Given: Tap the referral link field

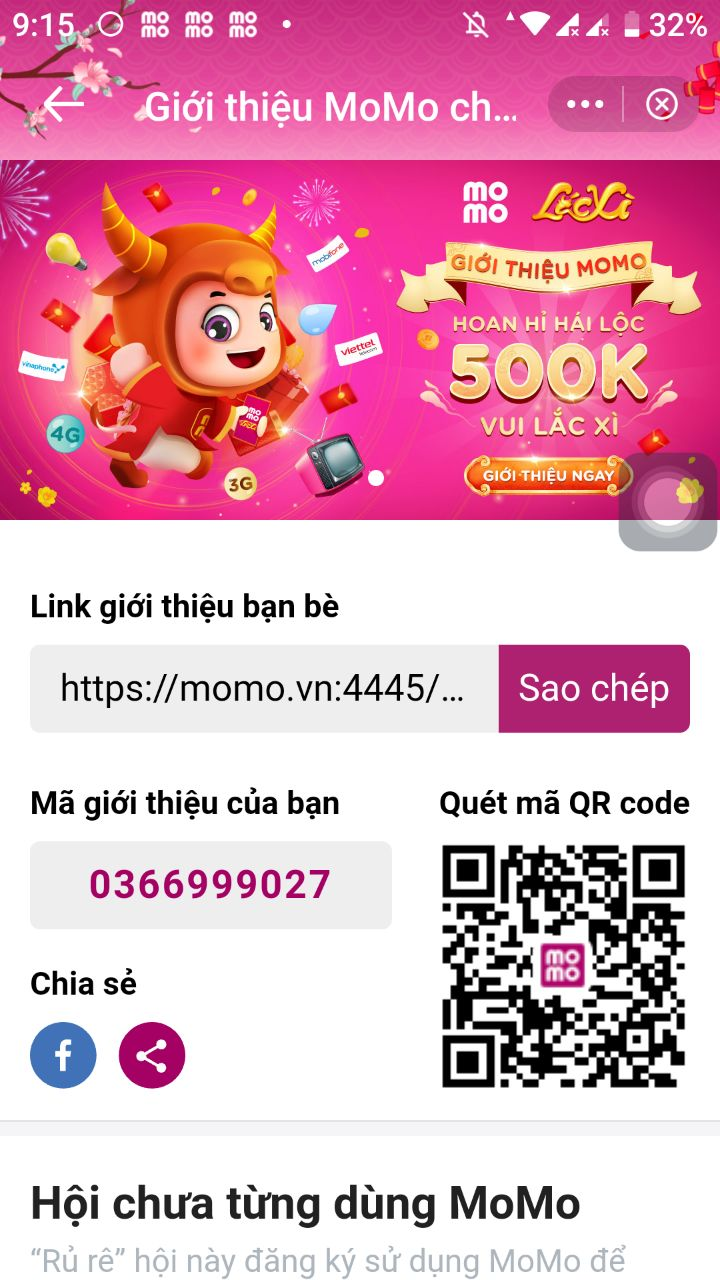Looking at the screenshot, I should tap(264, 688).
